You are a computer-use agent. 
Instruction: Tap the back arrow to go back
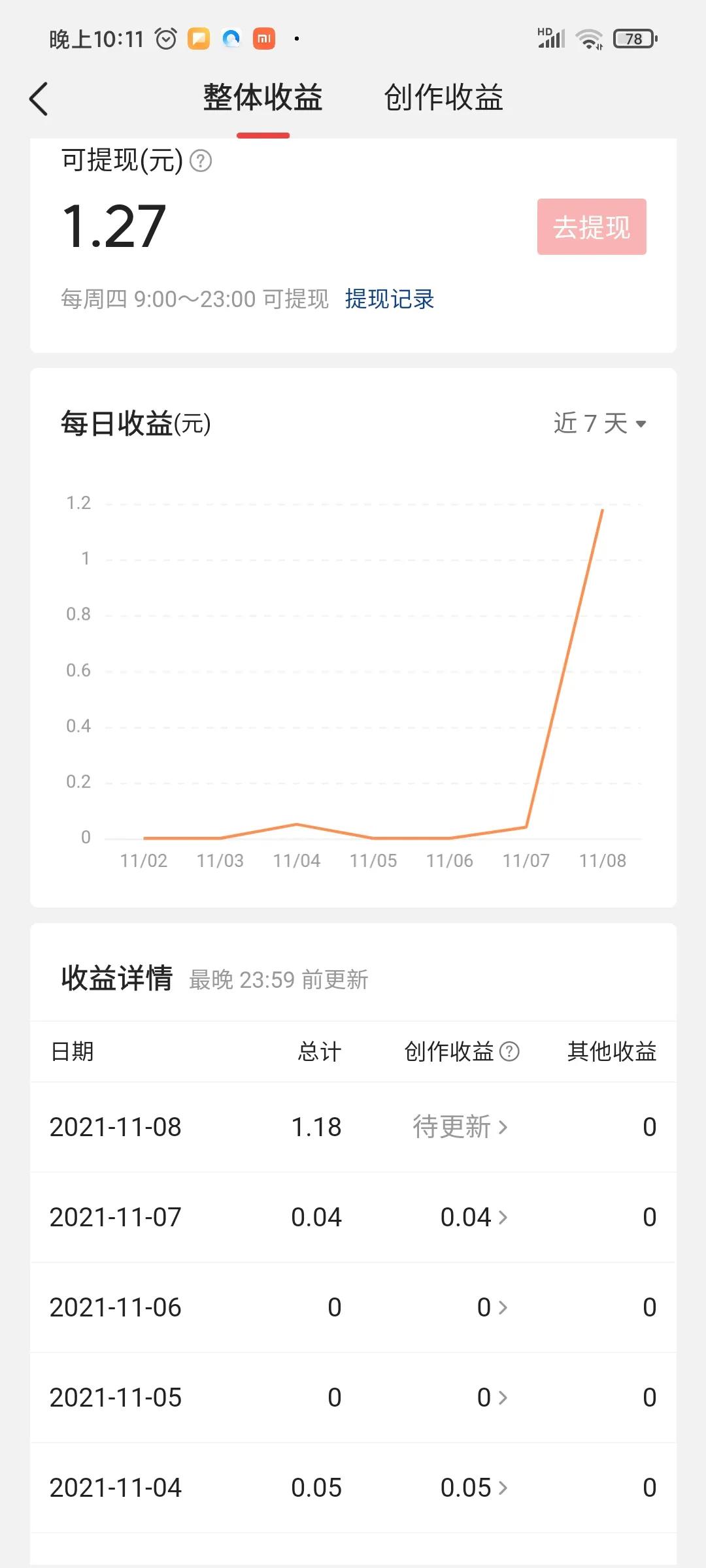[x=39, y=99]
